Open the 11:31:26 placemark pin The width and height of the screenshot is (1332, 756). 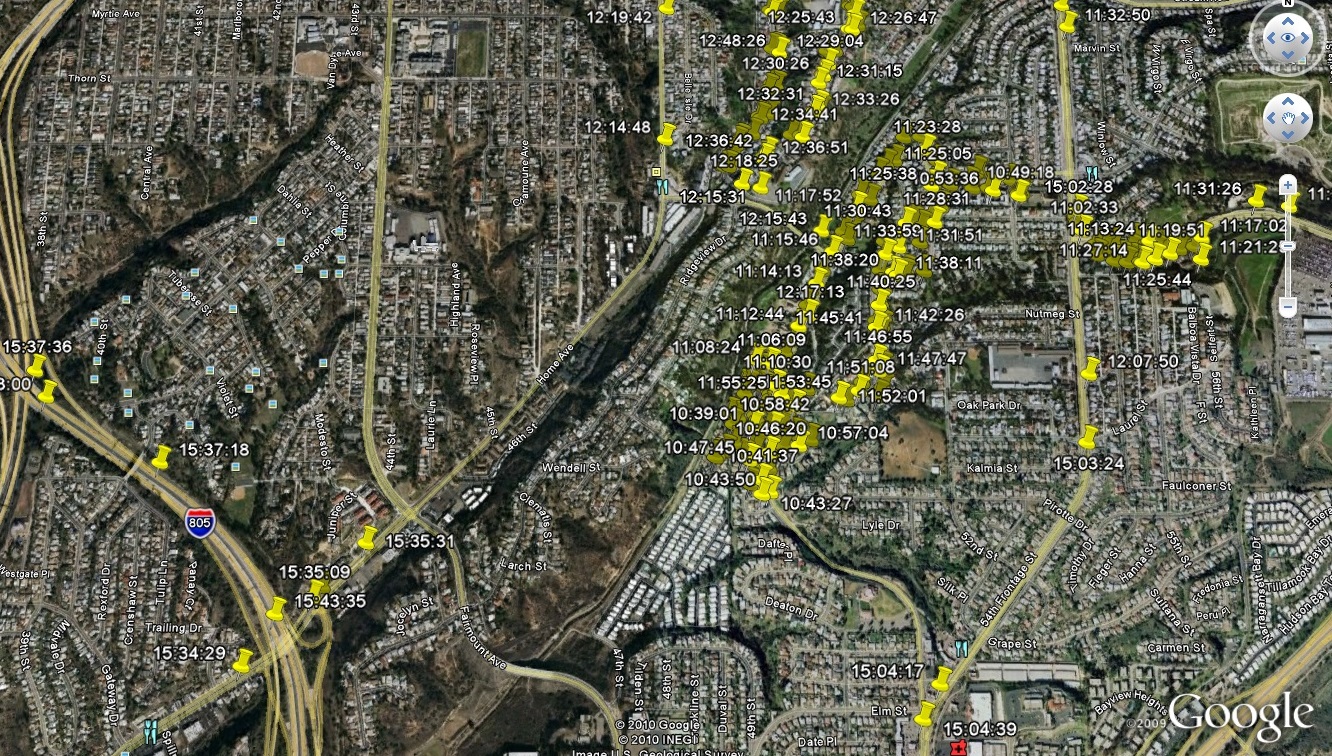1257,195
